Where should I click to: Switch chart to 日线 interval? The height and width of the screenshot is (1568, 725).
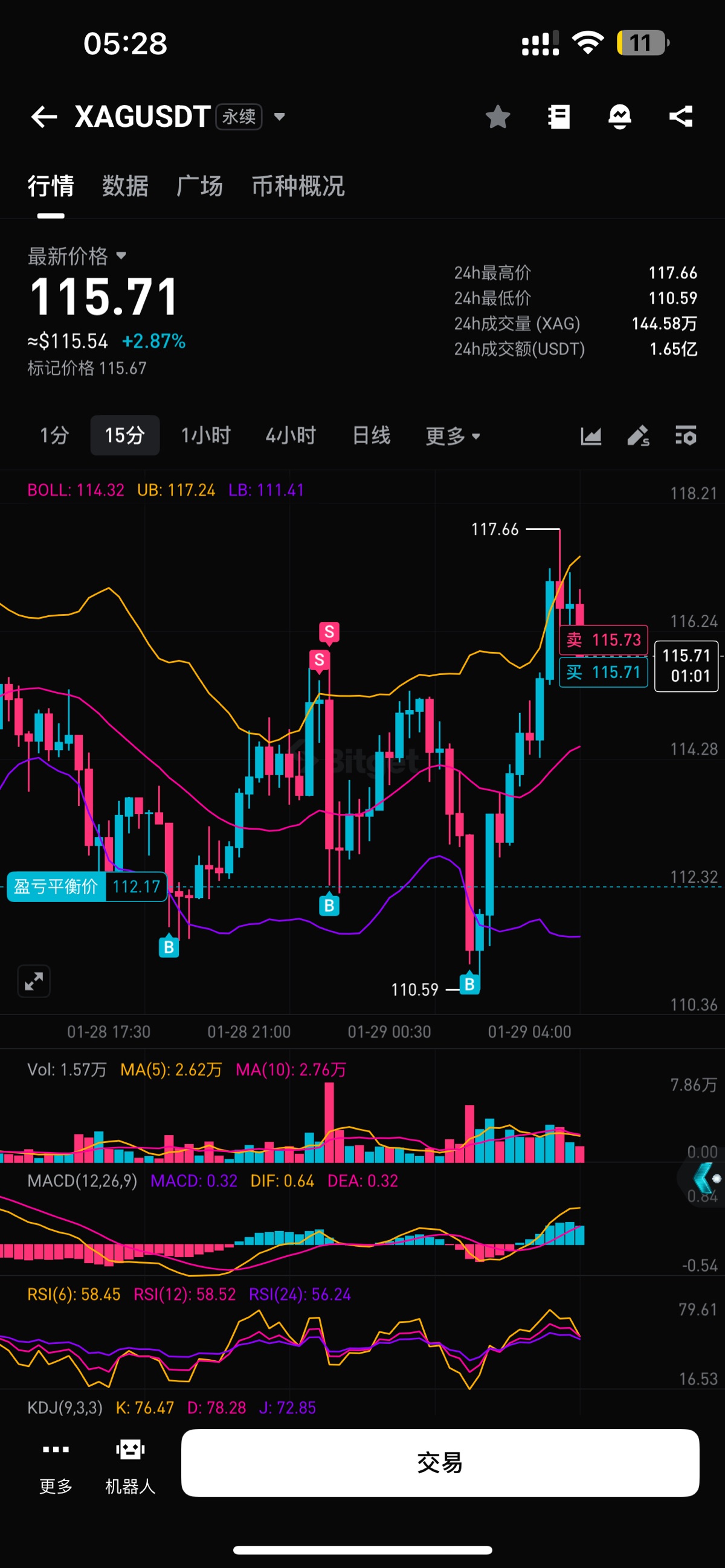[371, 435]
